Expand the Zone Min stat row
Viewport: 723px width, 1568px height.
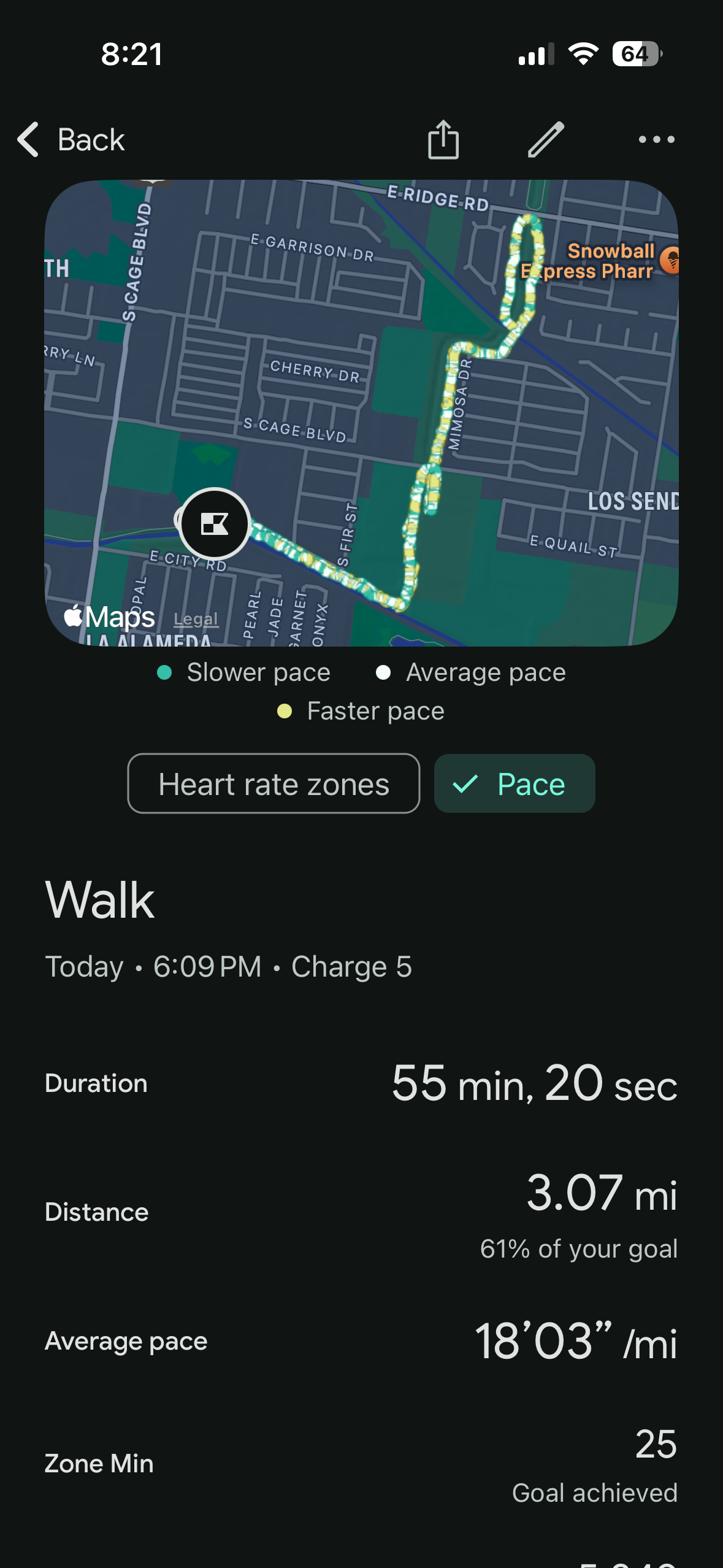click(x=361, y=1463)
